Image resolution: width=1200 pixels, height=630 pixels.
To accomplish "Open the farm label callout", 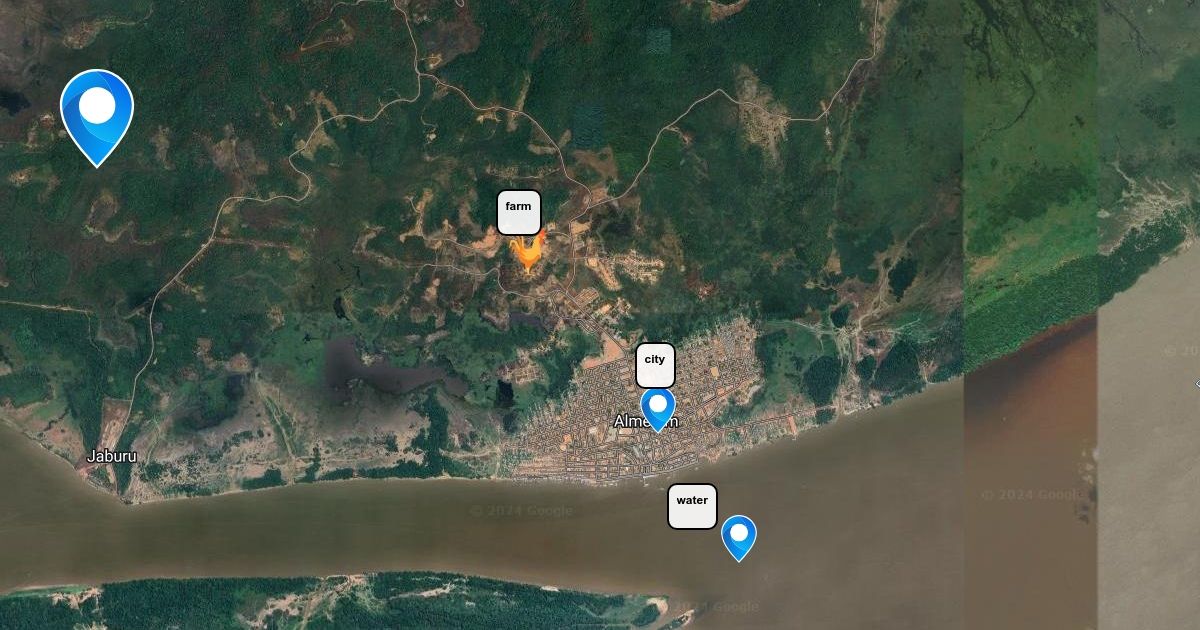I will tap(519, 213).
